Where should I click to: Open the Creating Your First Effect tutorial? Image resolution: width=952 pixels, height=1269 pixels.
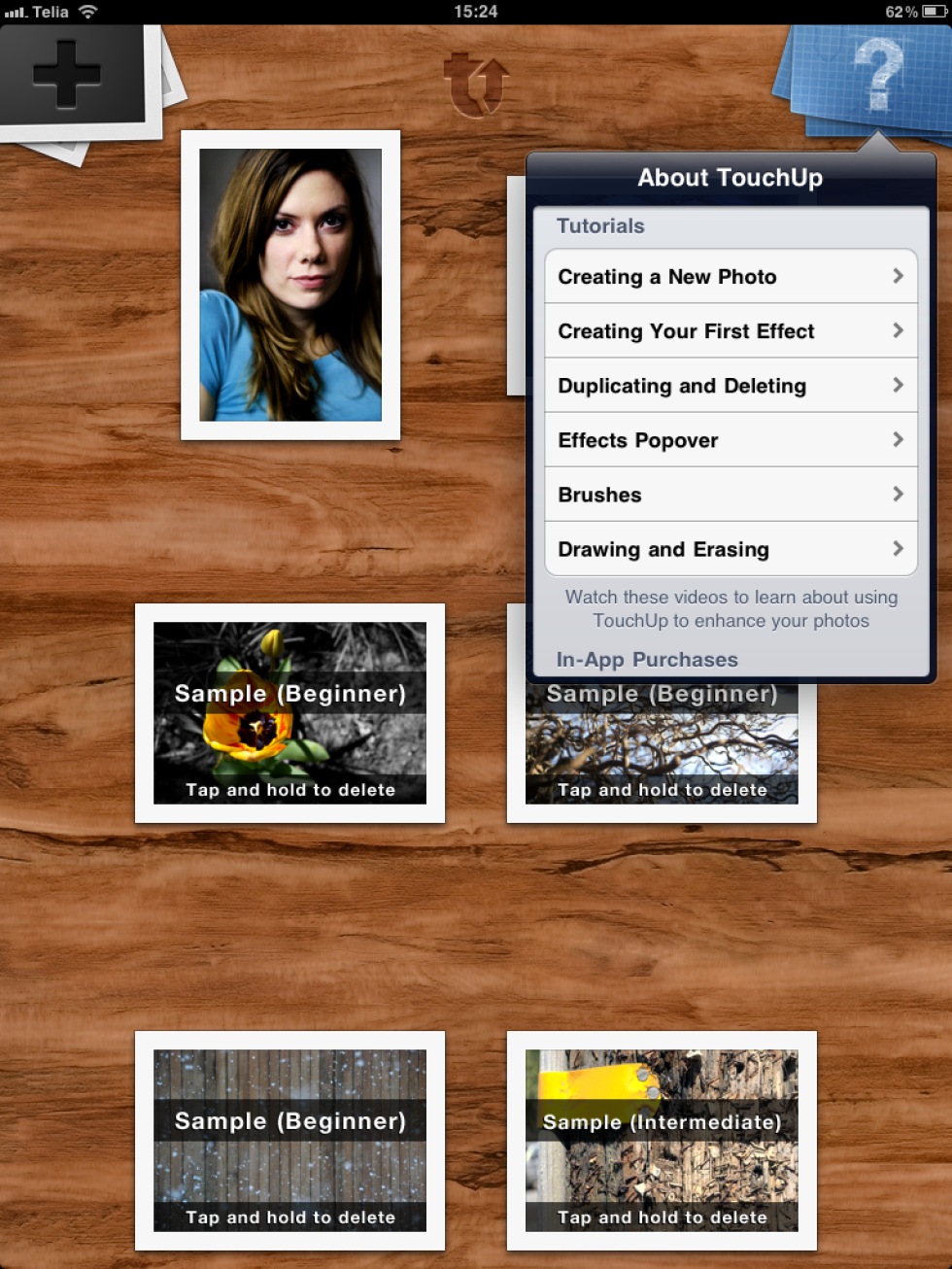pyautogui.click(x=731, y=331)
